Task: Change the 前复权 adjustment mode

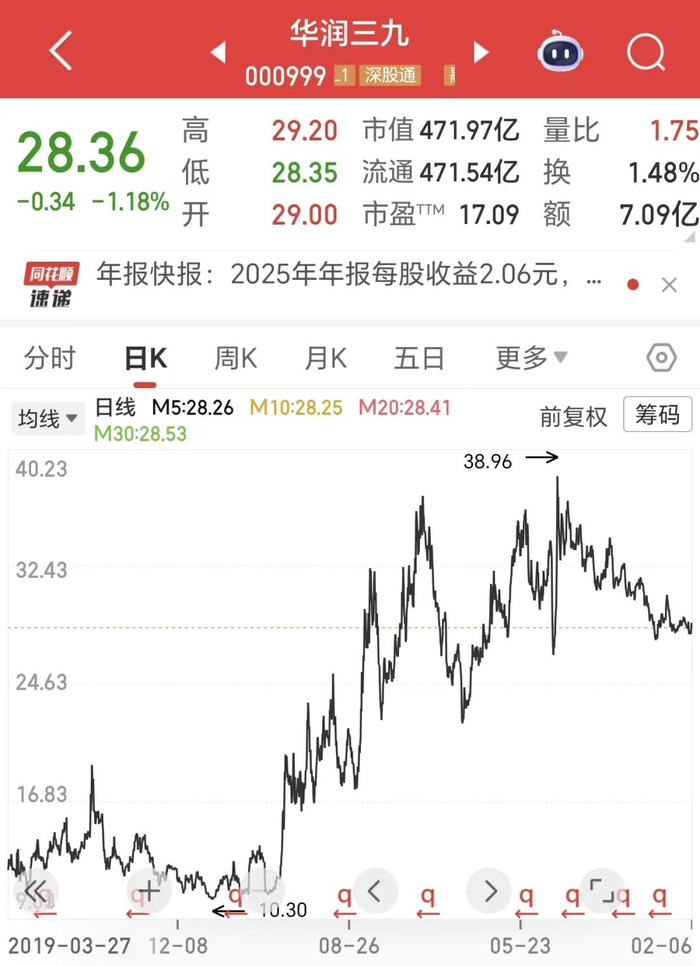Action: coord(573,416)
